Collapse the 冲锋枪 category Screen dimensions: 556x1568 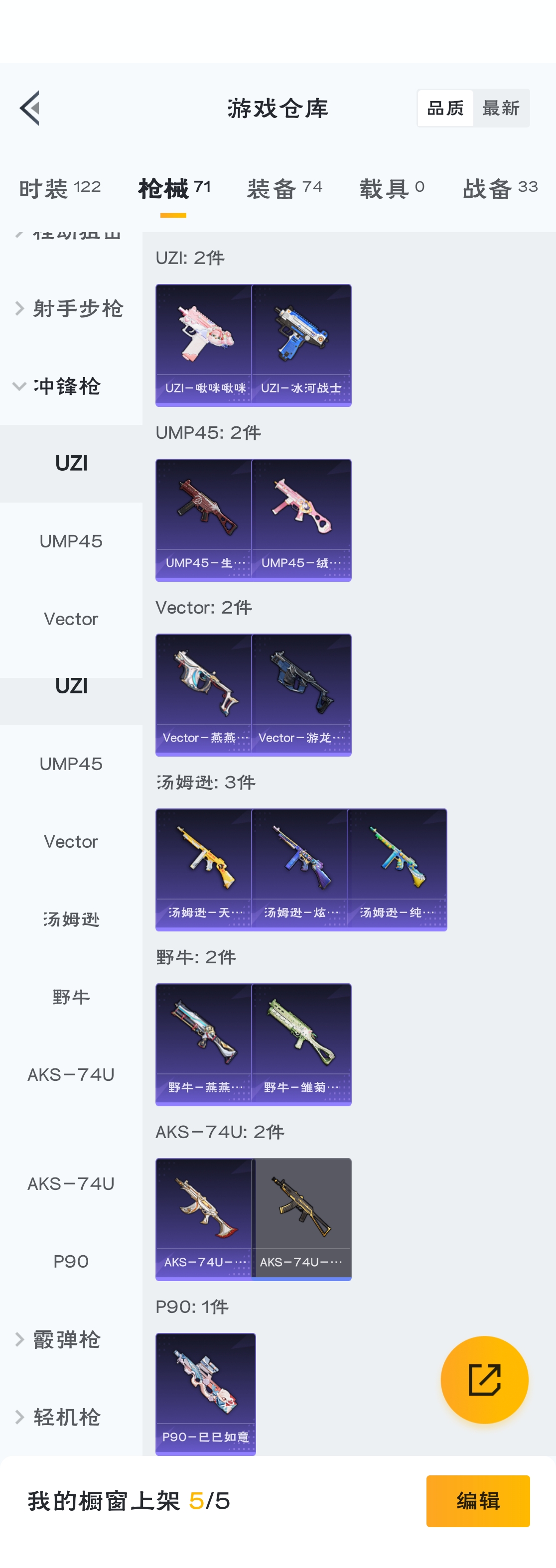tap(58, 386)
